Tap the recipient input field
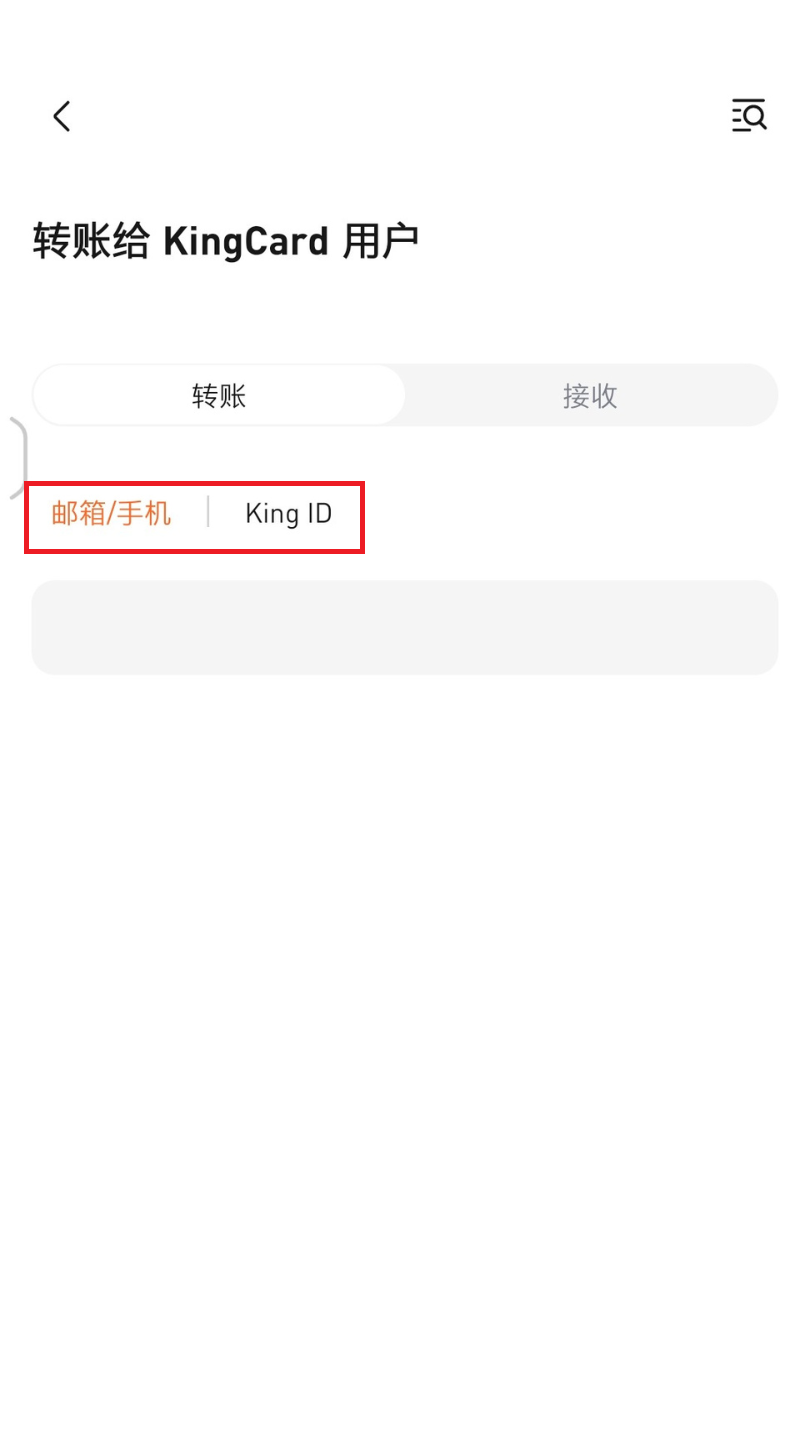The height and width of the screenshot is (1440, 810). point(404,627)
